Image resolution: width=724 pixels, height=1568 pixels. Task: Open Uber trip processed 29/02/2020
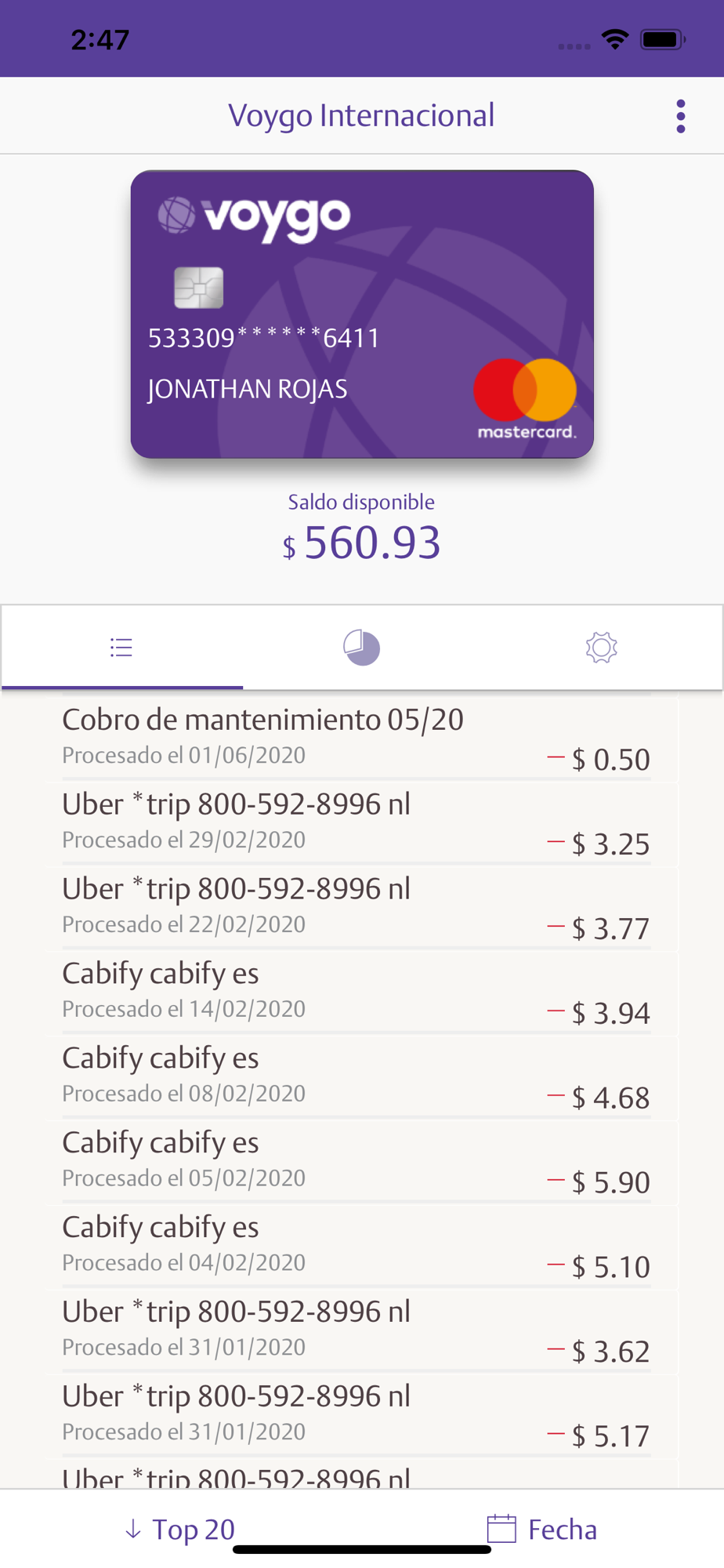coord(361,823)
